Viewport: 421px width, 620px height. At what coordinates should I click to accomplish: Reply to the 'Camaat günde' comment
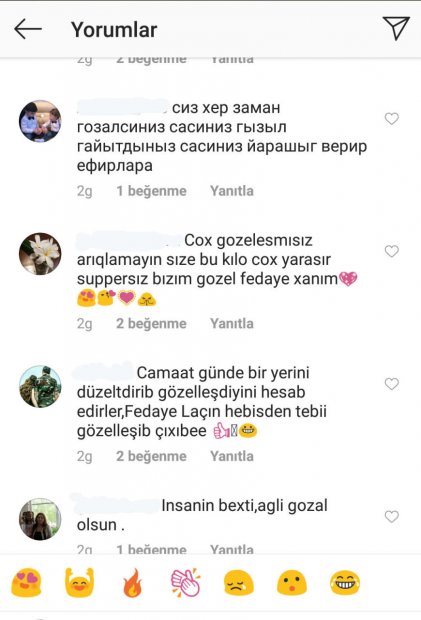click(x=232, y=456)
